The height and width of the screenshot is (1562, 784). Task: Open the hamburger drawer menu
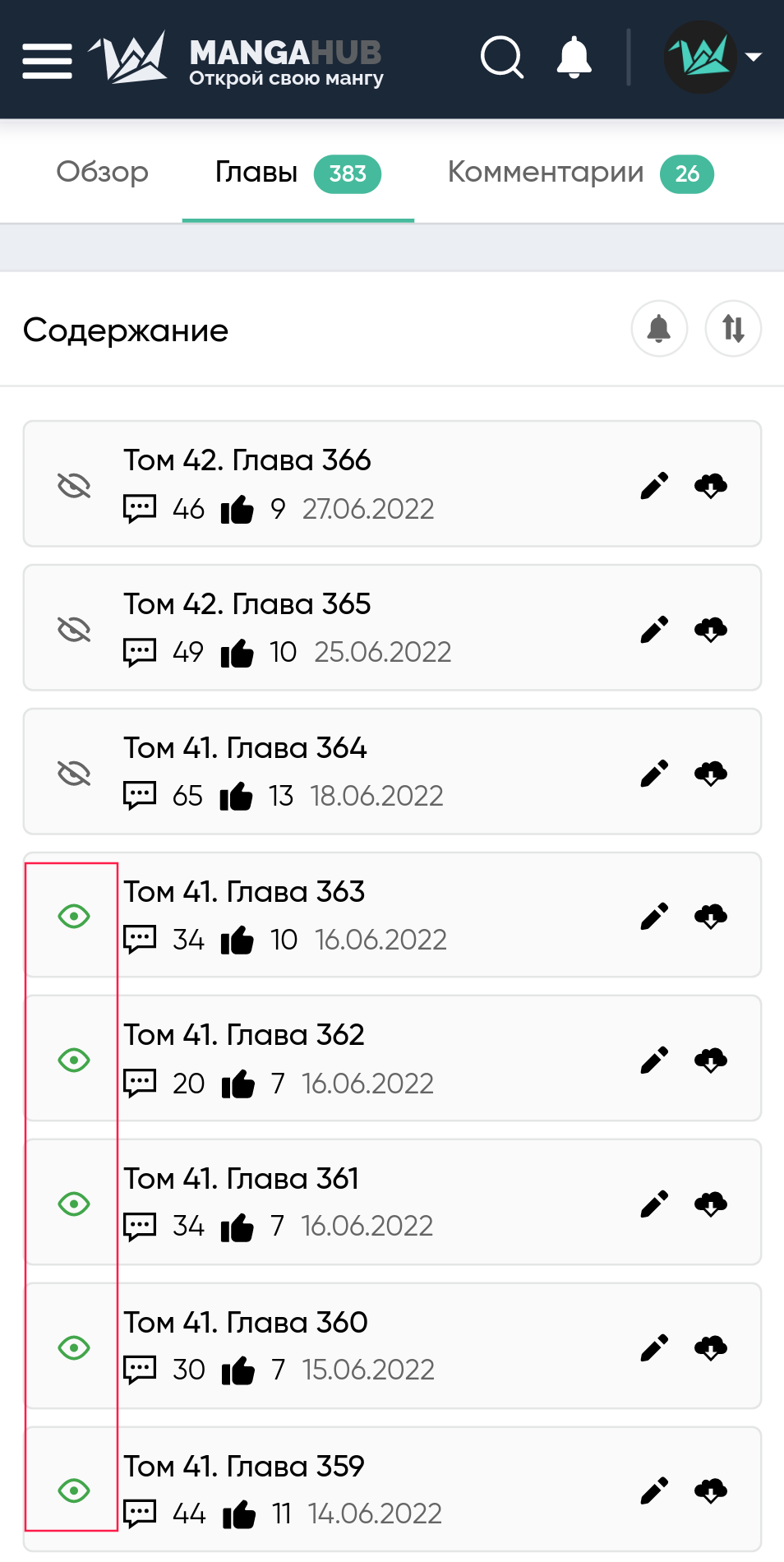coord(47,62)
